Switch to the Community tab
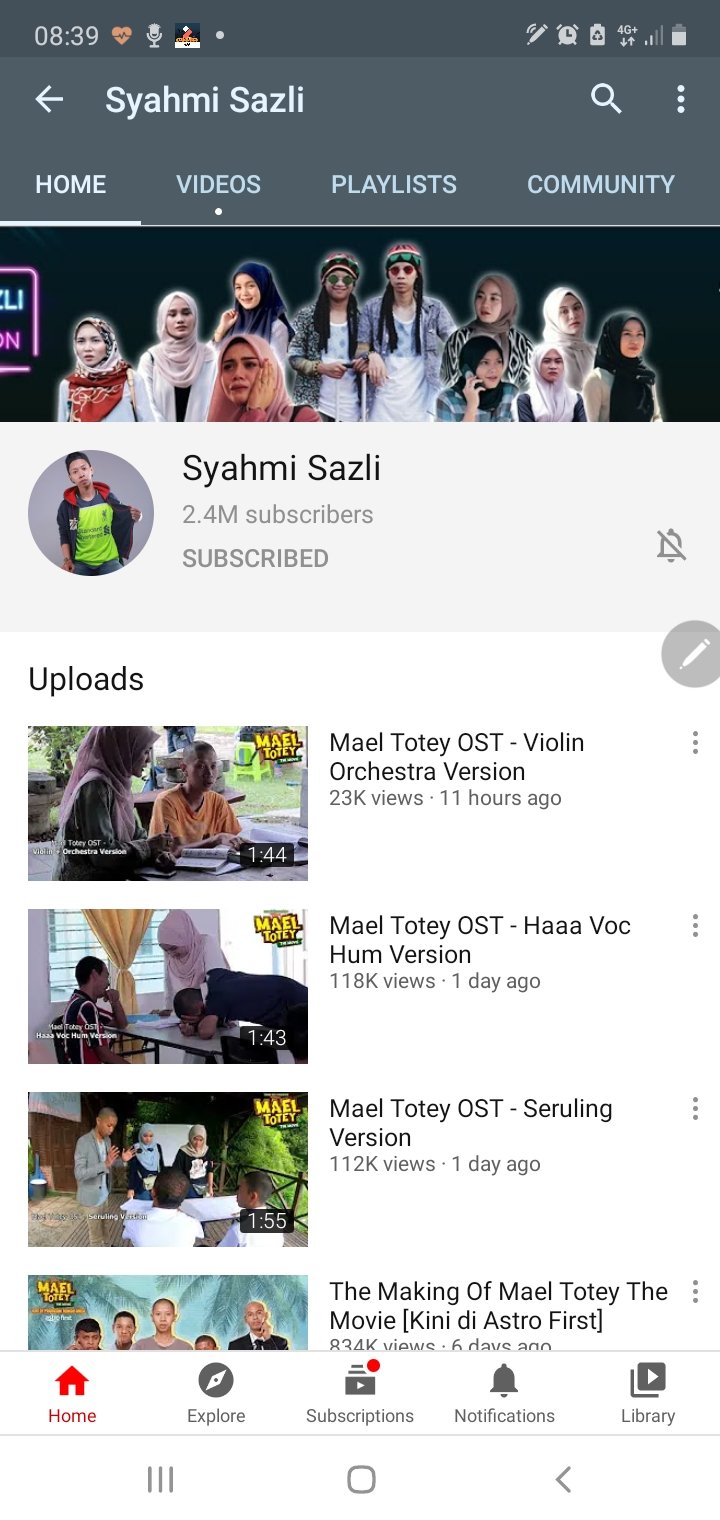 tap(600, 185)
